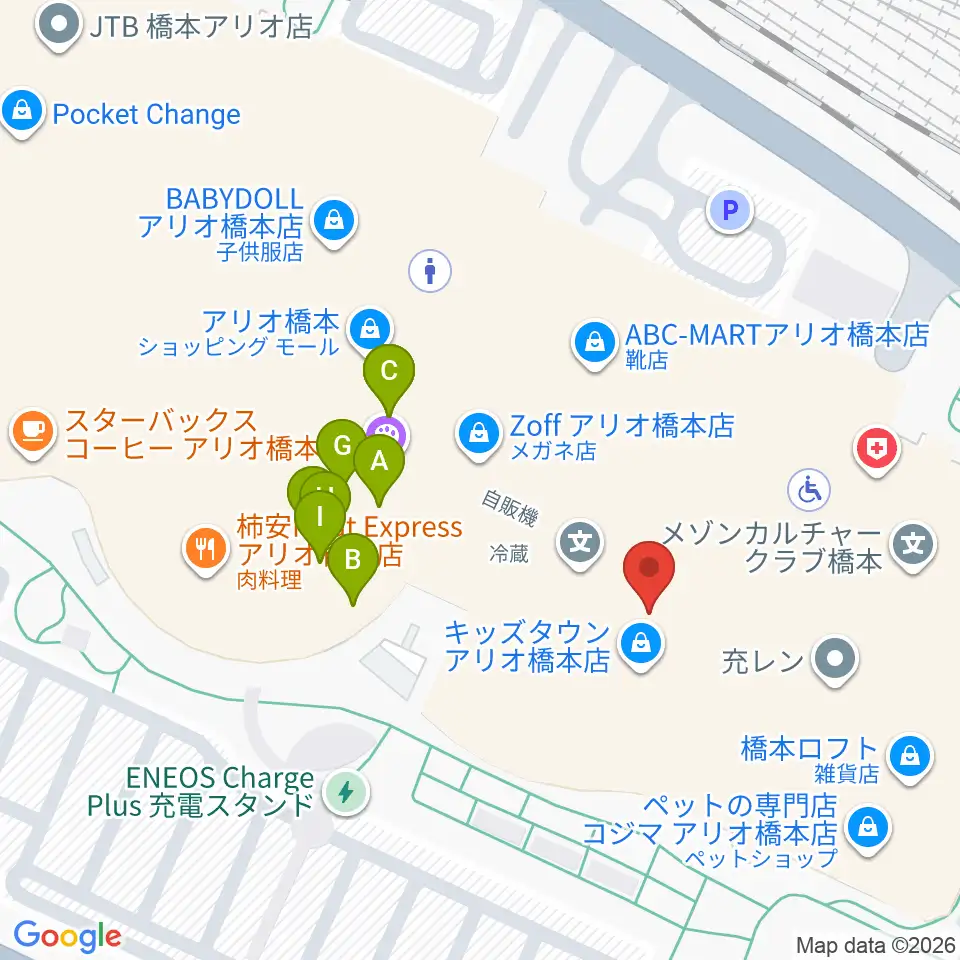Screen dimensions: 960x960
Task: Open the コジマ pet shop pin
Action: 868,830
